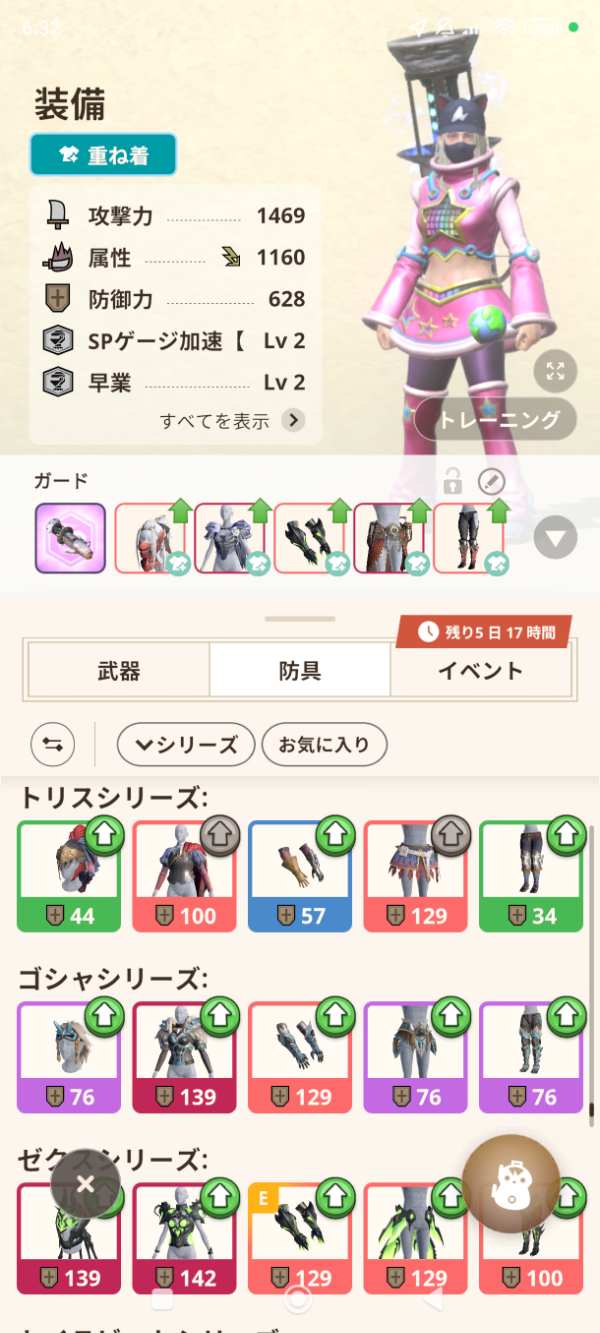Expand the character preview to fullscreen
Viewport: 600px width, 1333px height.
pos(555,371)
